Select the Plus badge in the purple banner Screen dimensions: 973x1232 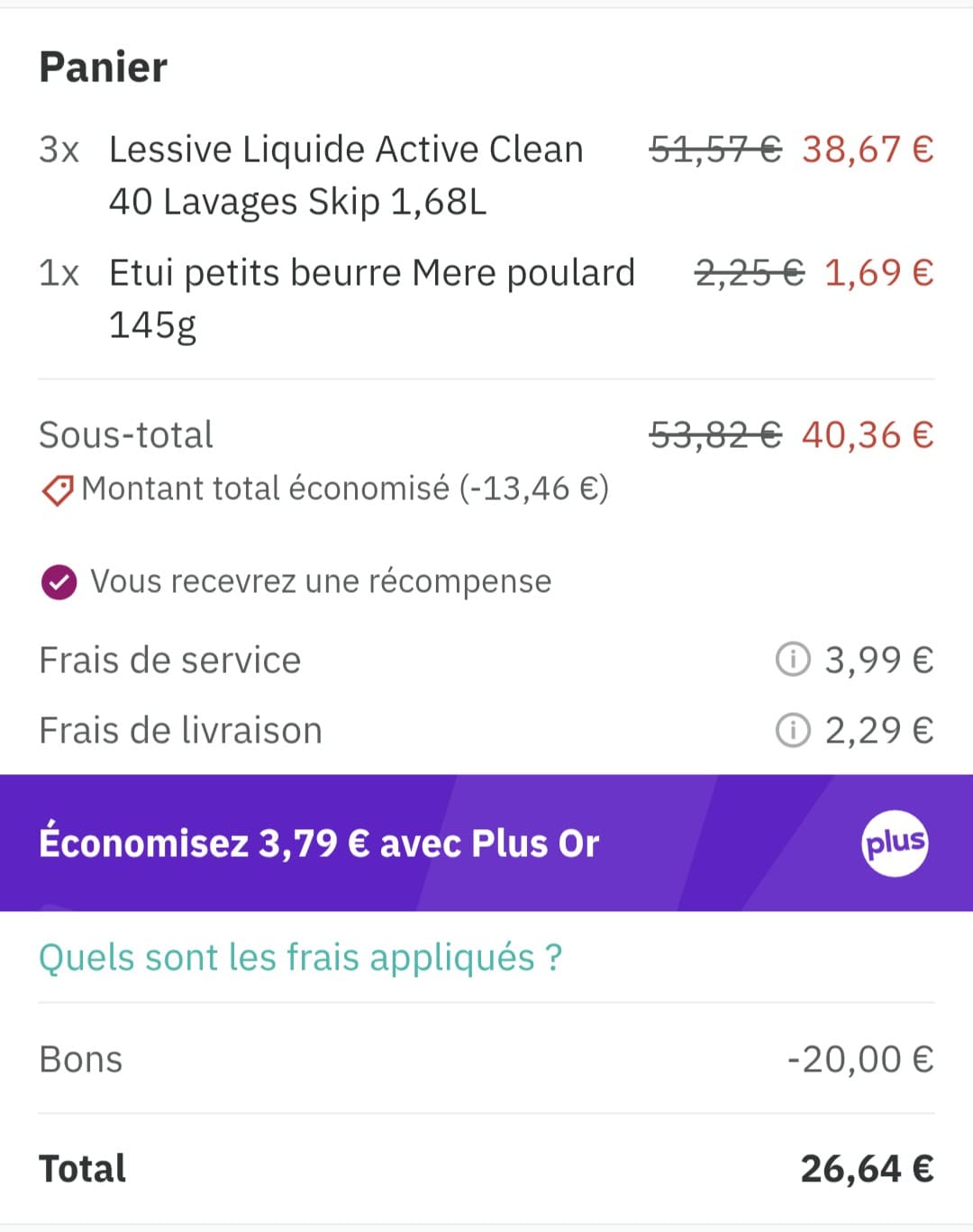[x=895, y=844]
